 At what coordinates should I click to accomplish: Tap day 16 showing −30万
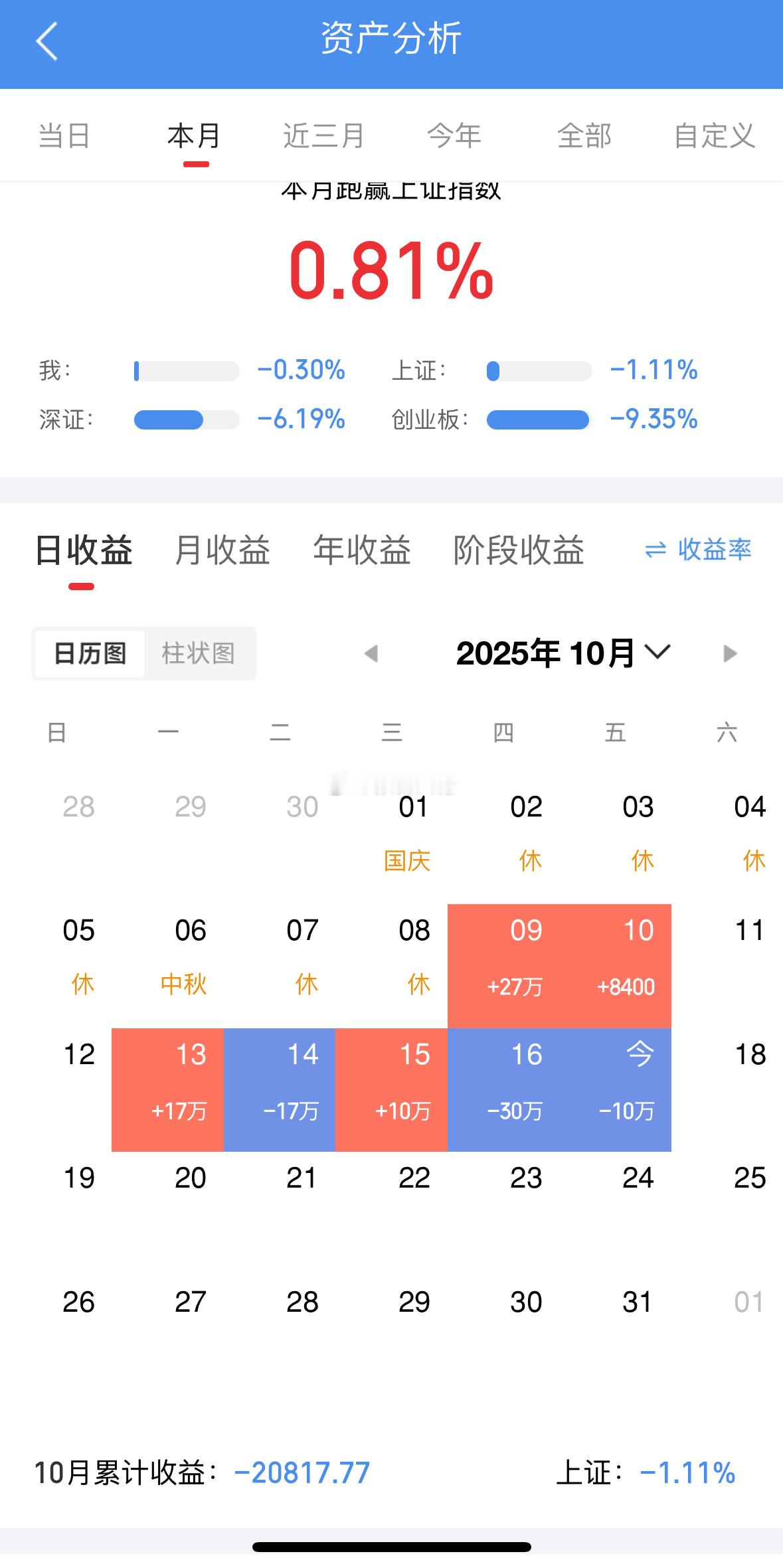tap(503, 1089)
